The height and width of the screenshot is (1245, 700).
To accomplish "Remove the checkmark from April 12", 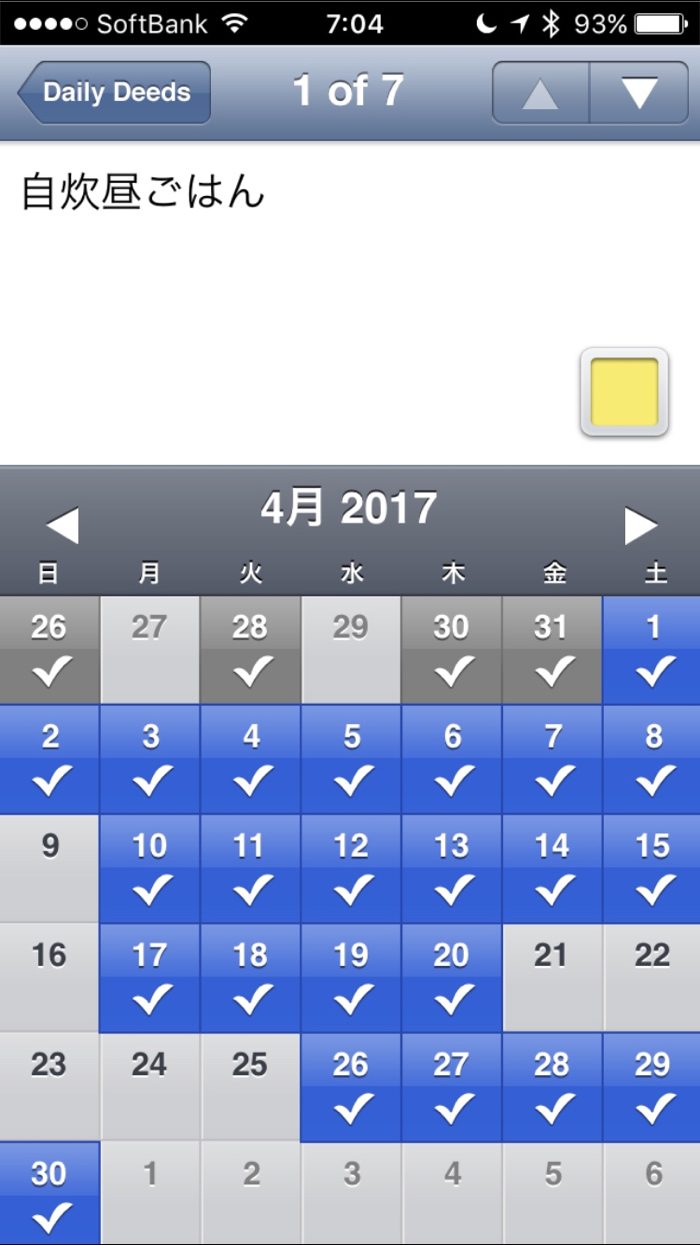I will [x=351, y=868].
